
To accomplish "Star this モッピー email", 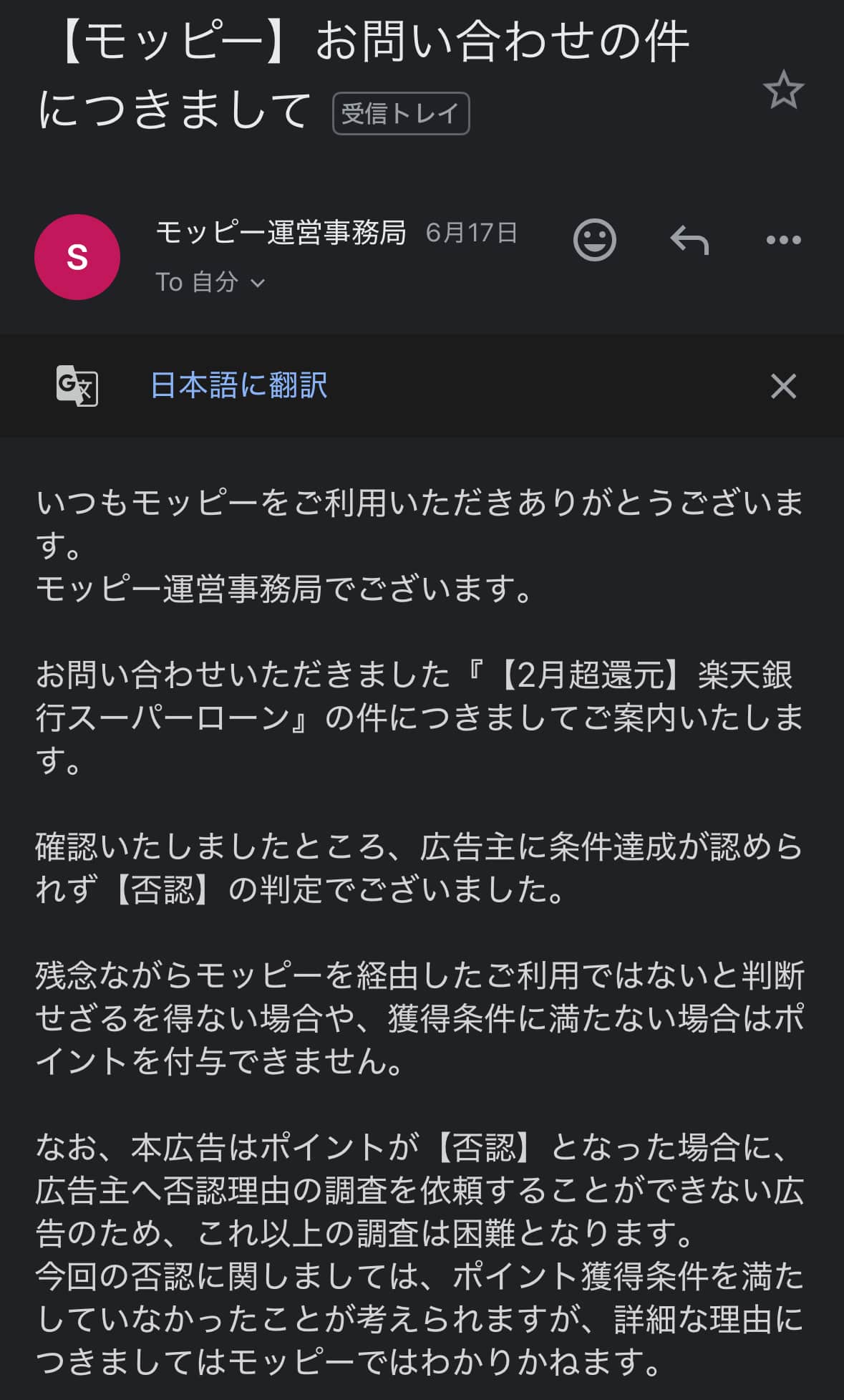I will pos(783,90).
